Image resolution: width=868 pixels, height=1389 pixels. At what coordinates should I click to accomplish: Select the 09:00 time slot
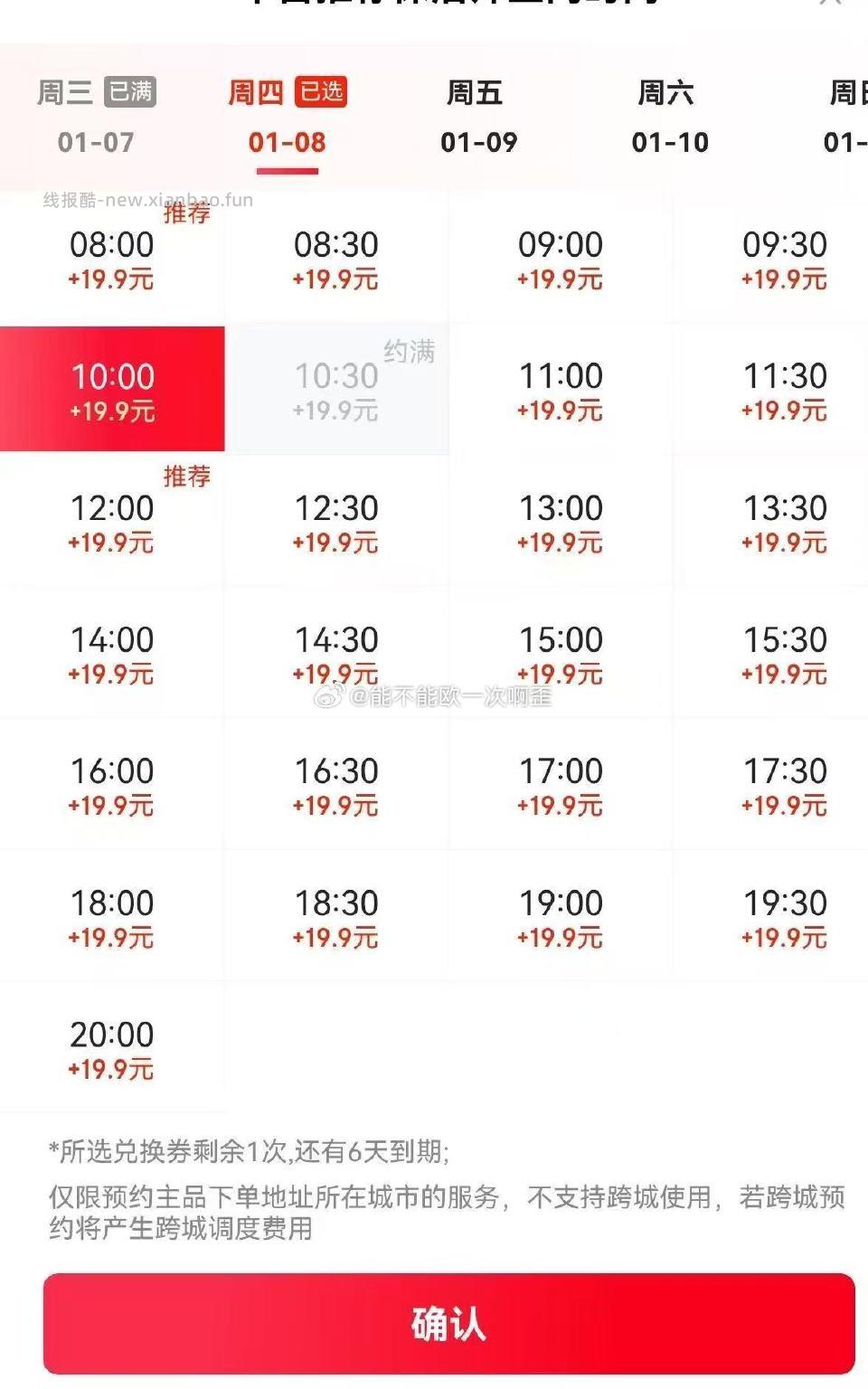click(x=560, y=259)
